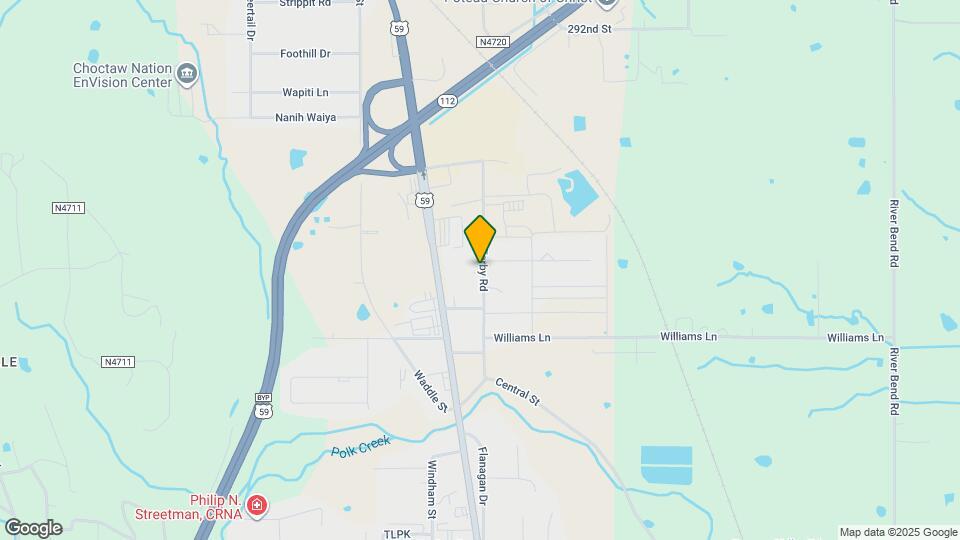Open Philip N. Streetman, CRNA medical pin
This screenshot has height=540, width=960.
[258, 507]
